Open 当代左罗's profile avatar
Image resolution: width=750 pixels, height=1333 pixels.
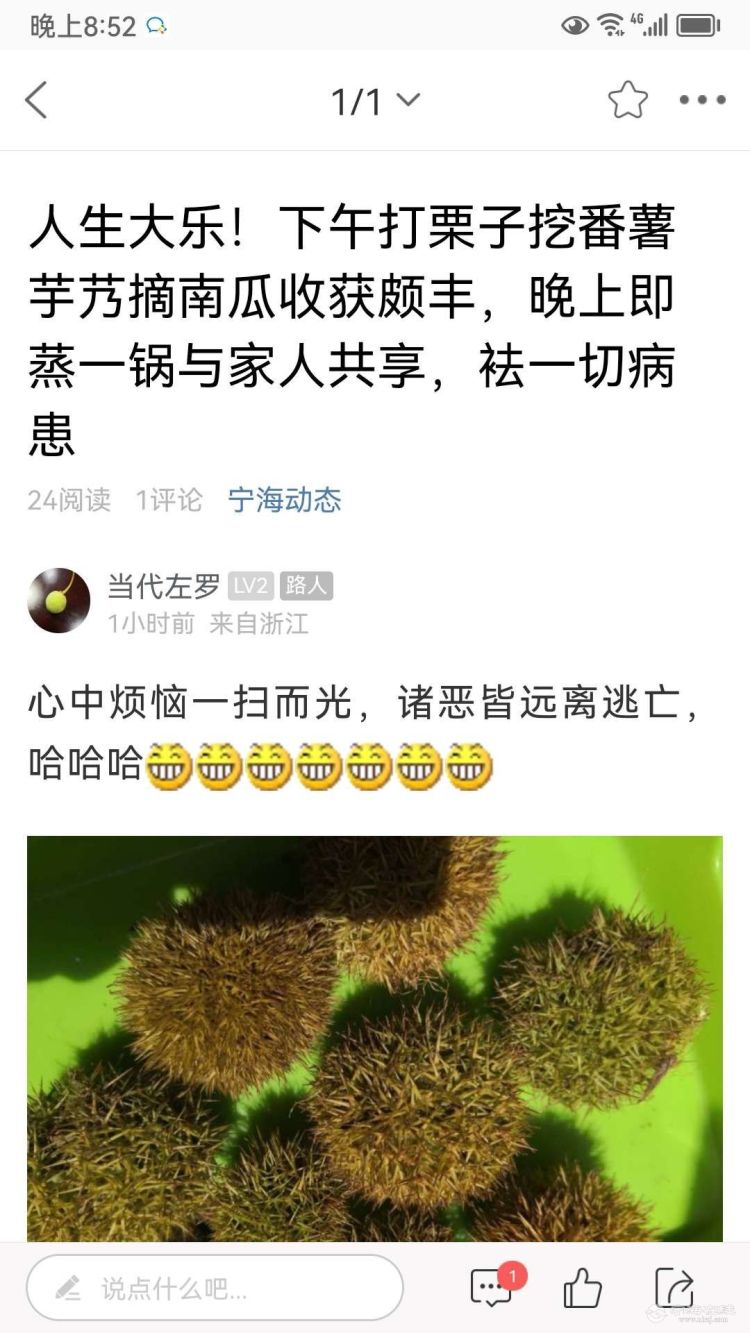click(x=58, y=601)
